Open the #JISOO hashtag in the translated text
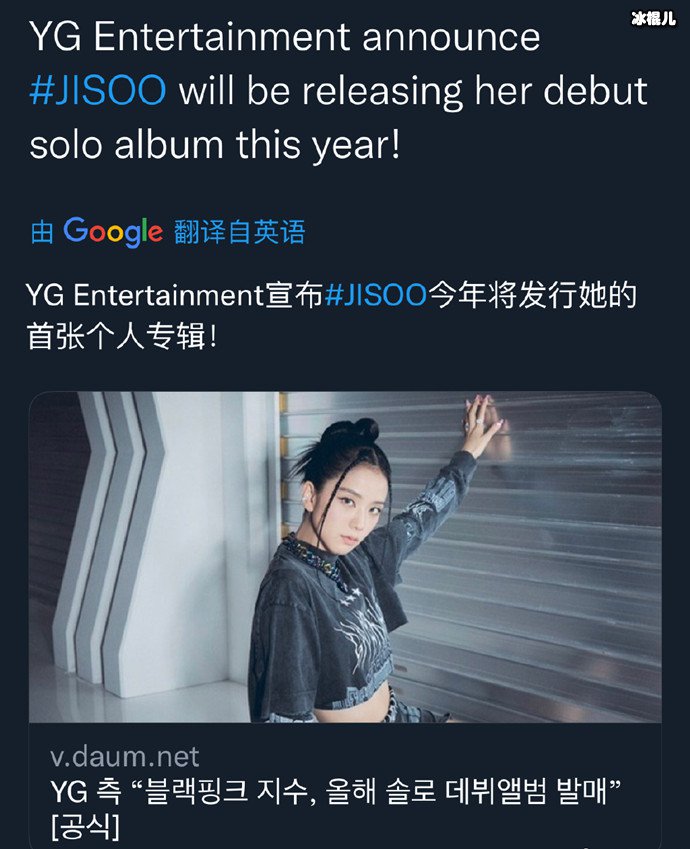This screenshot has width=690, height=849. tap(376, 297)
